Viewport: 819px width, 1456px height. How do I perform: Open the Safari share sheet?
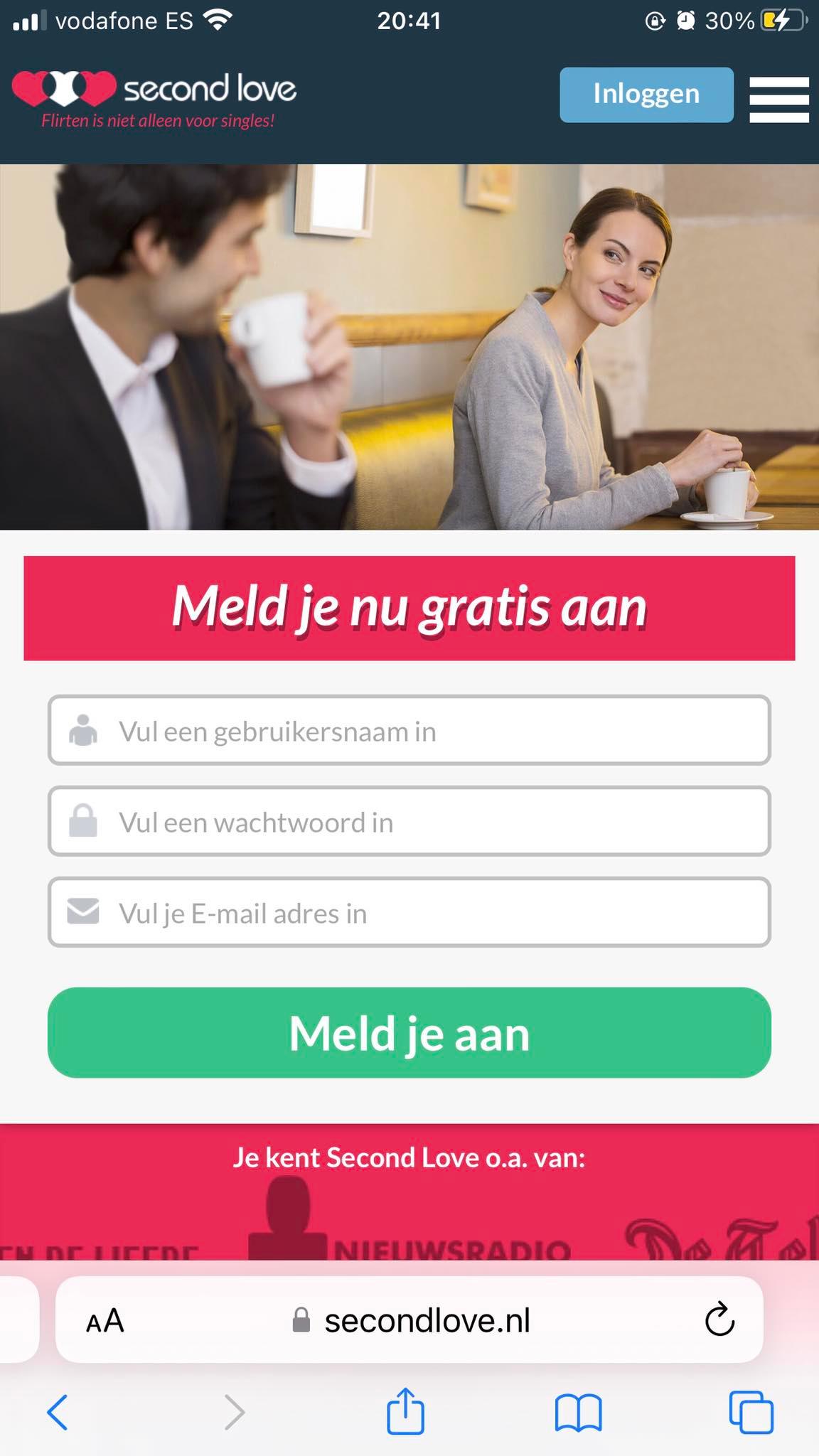pos(405,1410)
